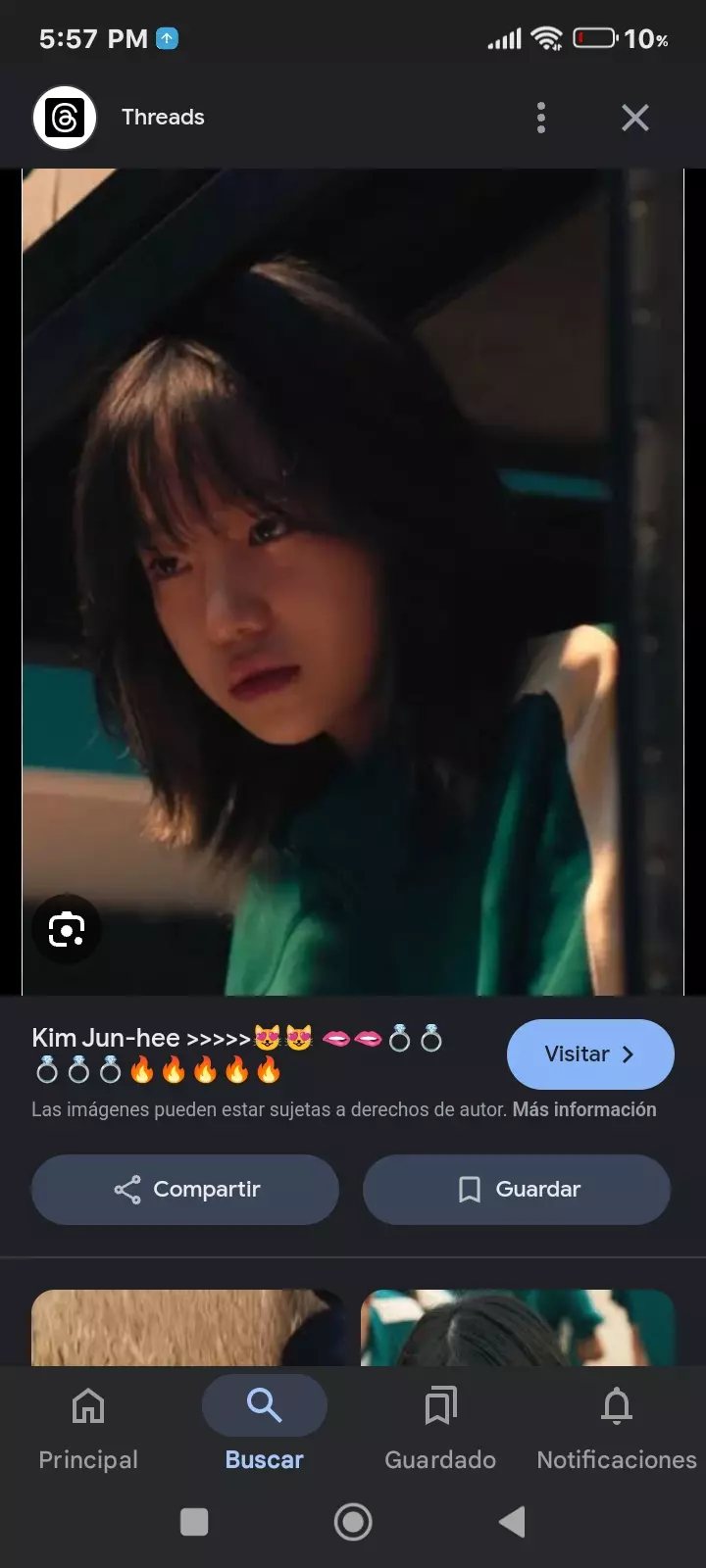Tap the system back button
706x1568 pixels.
point(512,1522)
